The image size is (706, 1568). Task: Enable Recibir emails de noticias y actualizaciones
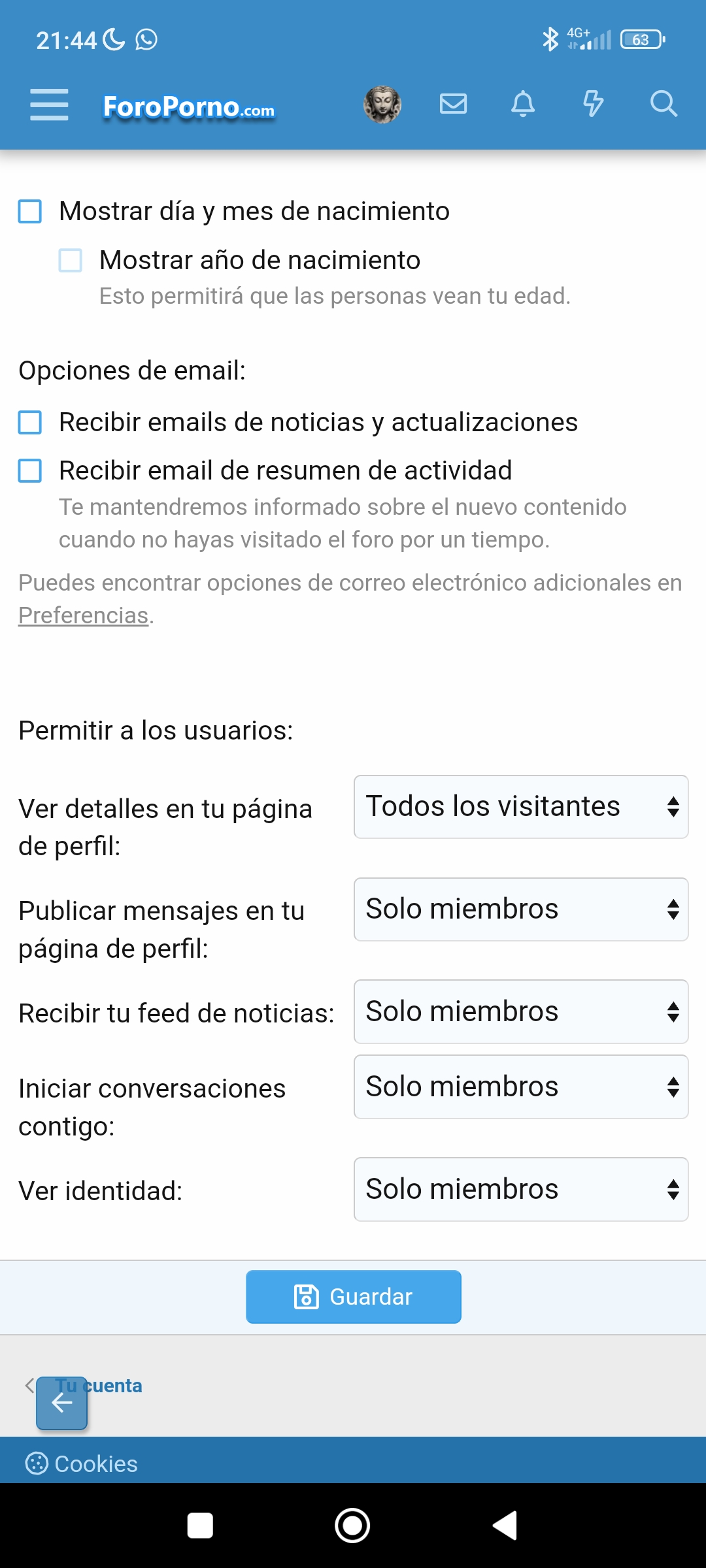30,423
